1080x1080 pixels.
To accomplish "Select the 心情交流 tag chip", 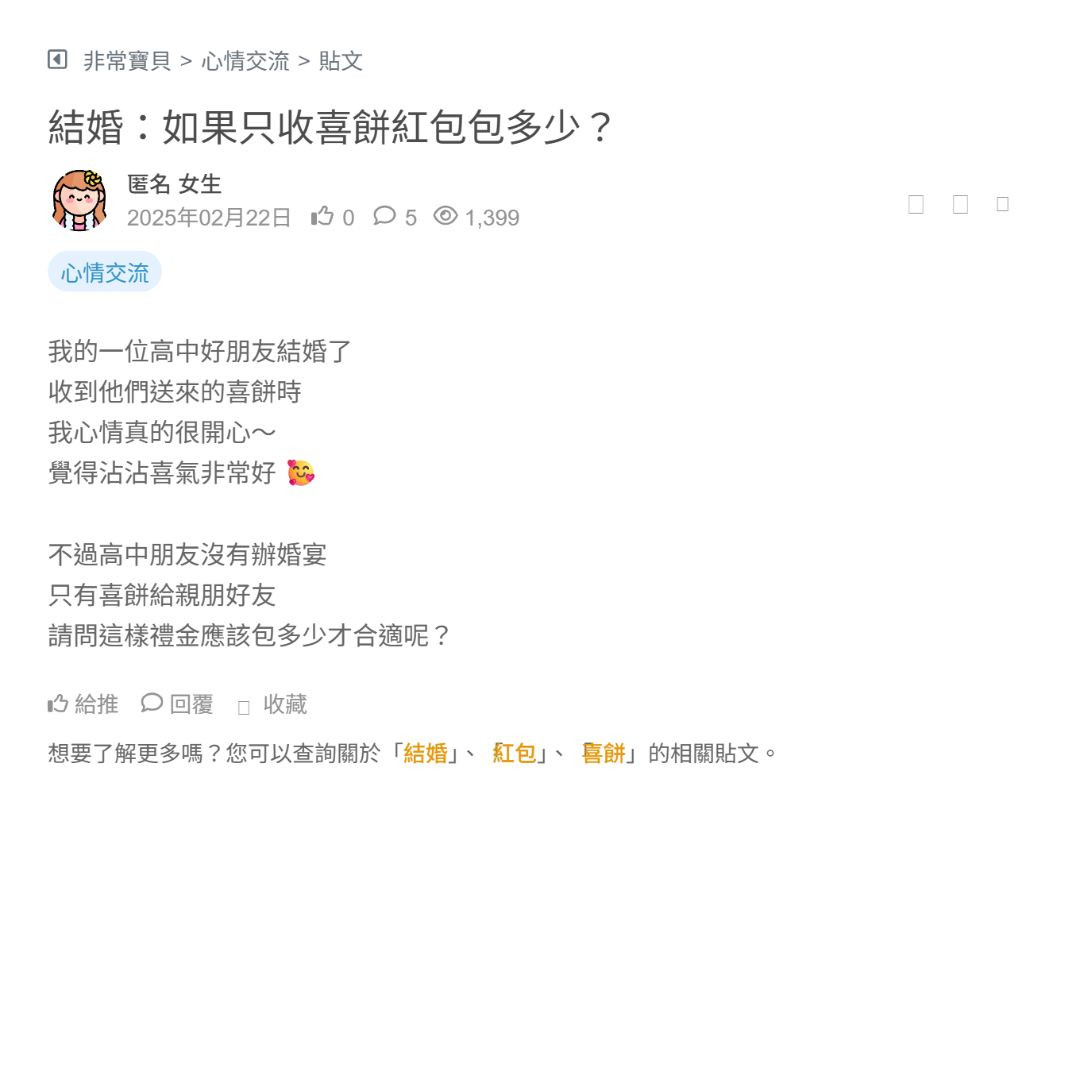I will point(105,273).
